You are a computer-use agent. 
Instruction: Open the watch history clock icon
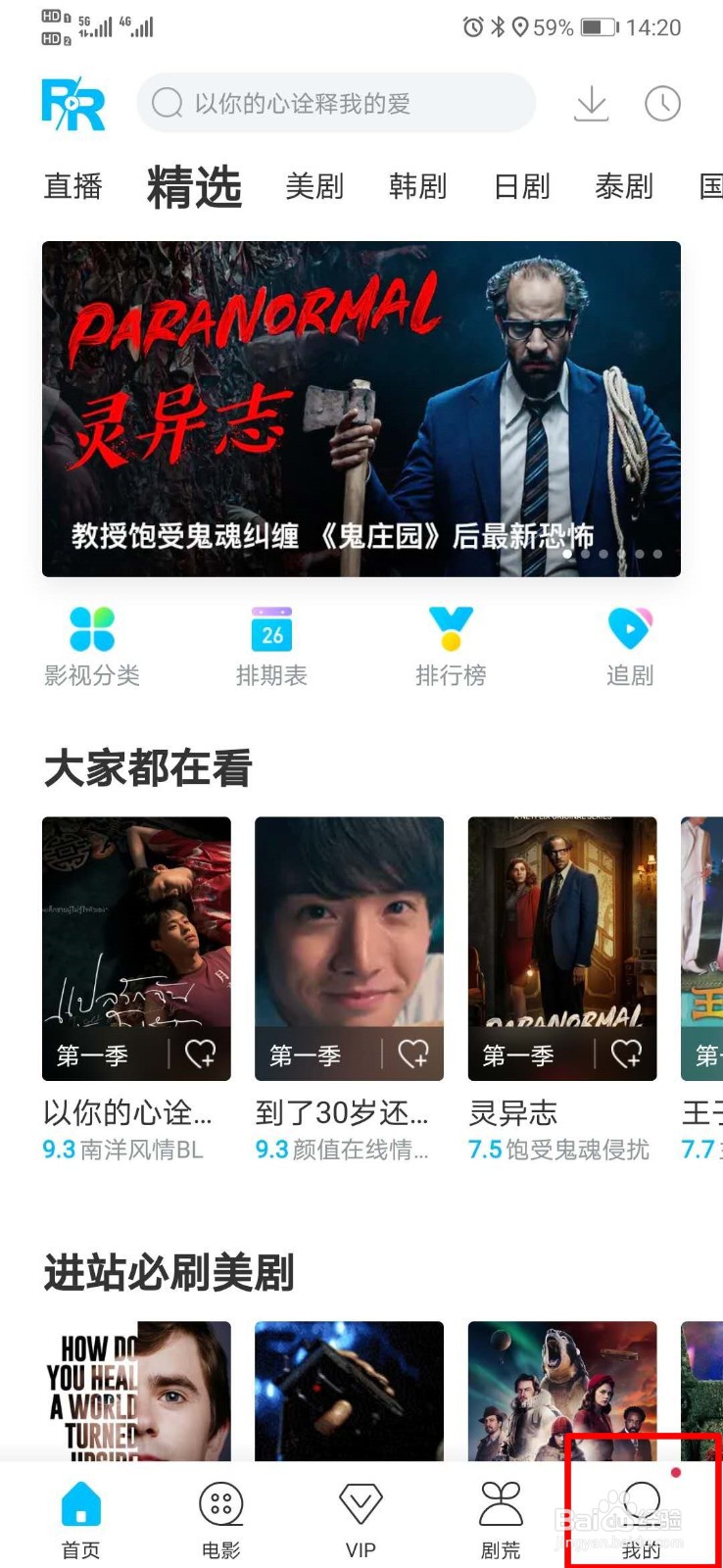pos(662,103)
